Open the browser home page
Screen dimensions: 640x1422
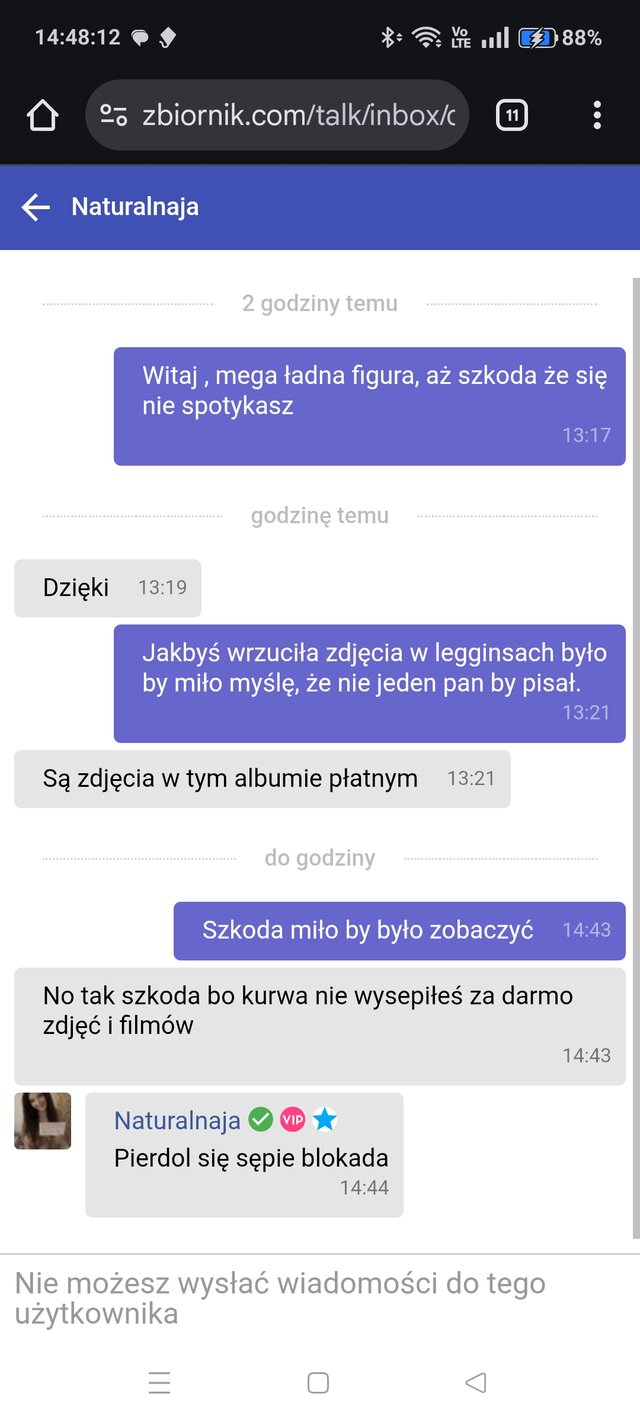[43, 116]
